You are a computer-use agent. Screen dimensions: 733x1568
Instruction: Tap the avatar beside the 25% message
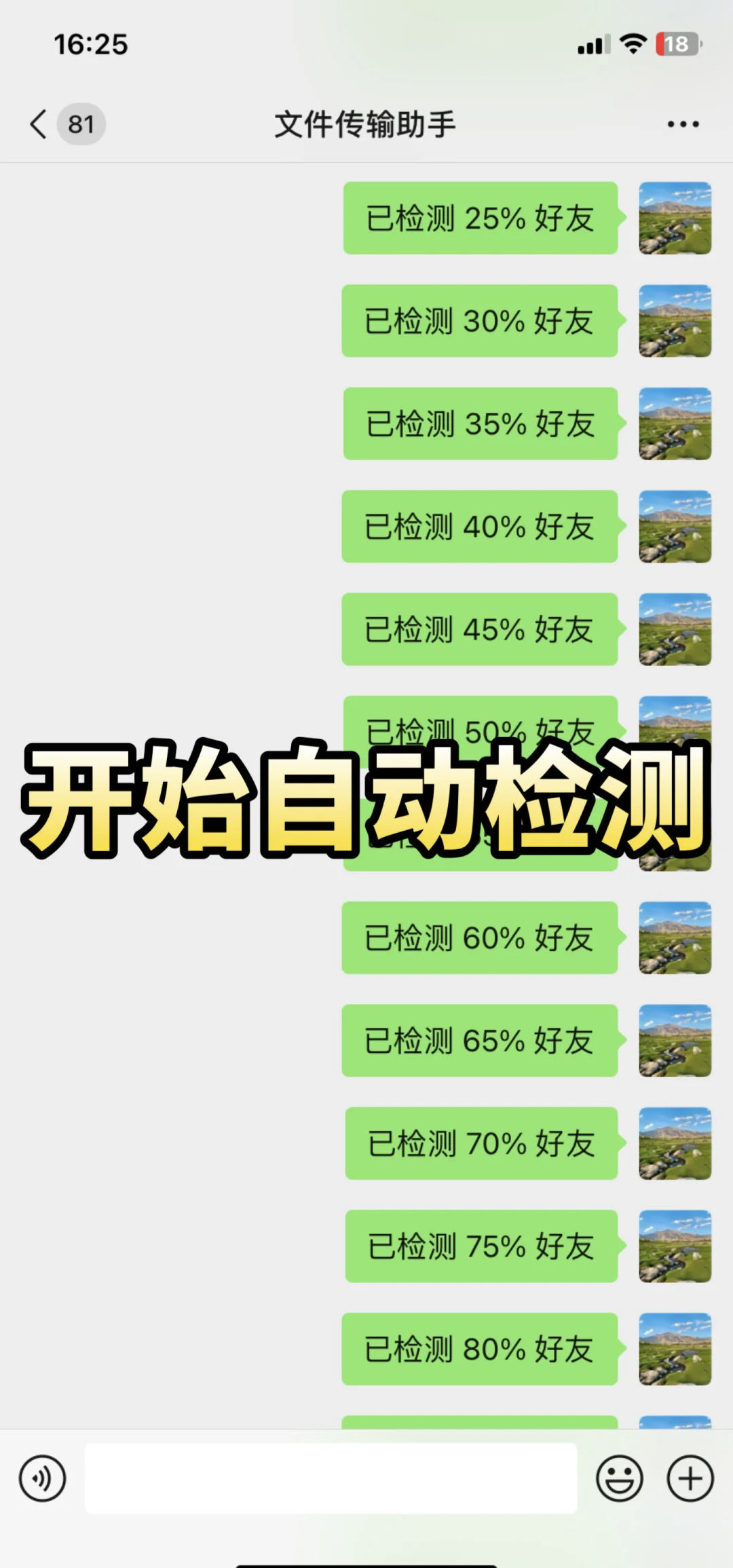pos(675,218)
